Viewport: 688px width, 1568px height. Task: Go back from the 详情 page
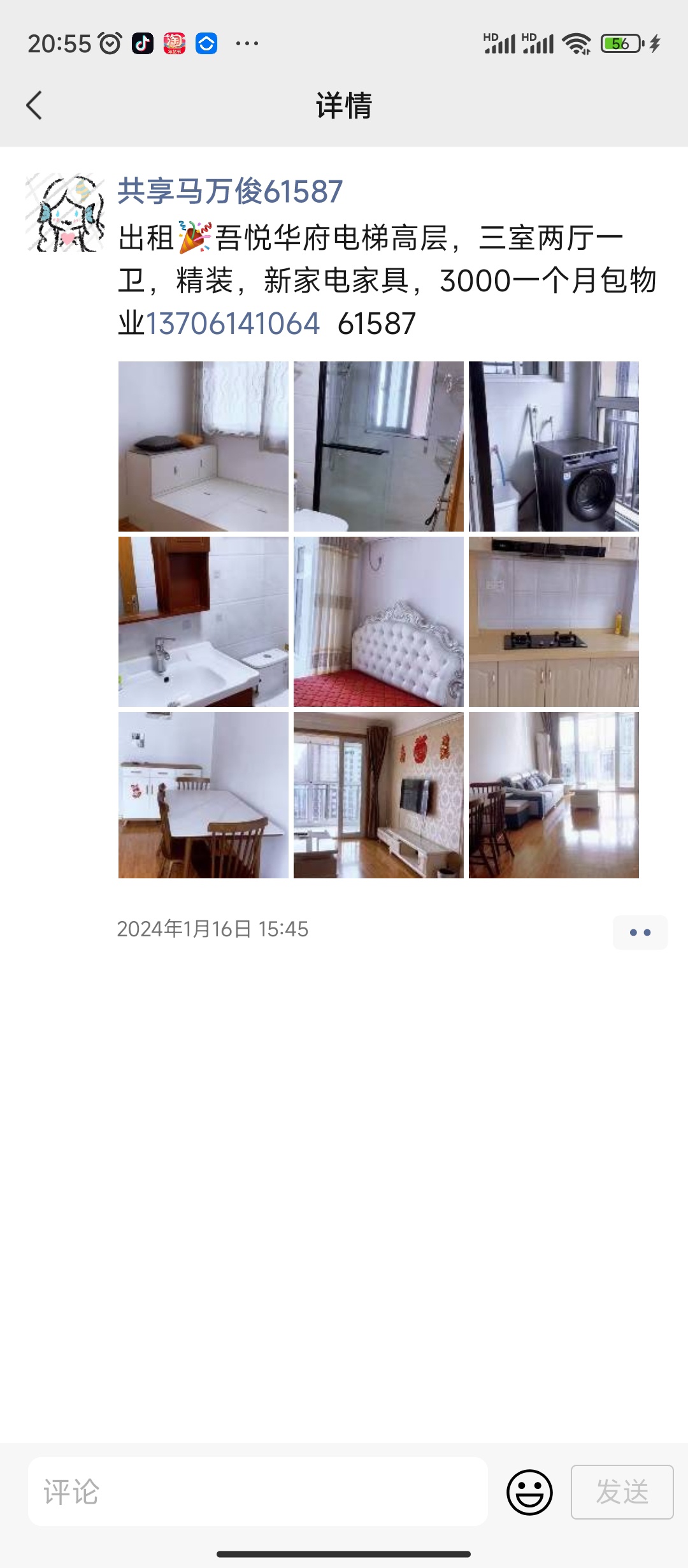[x=34, y=105]
